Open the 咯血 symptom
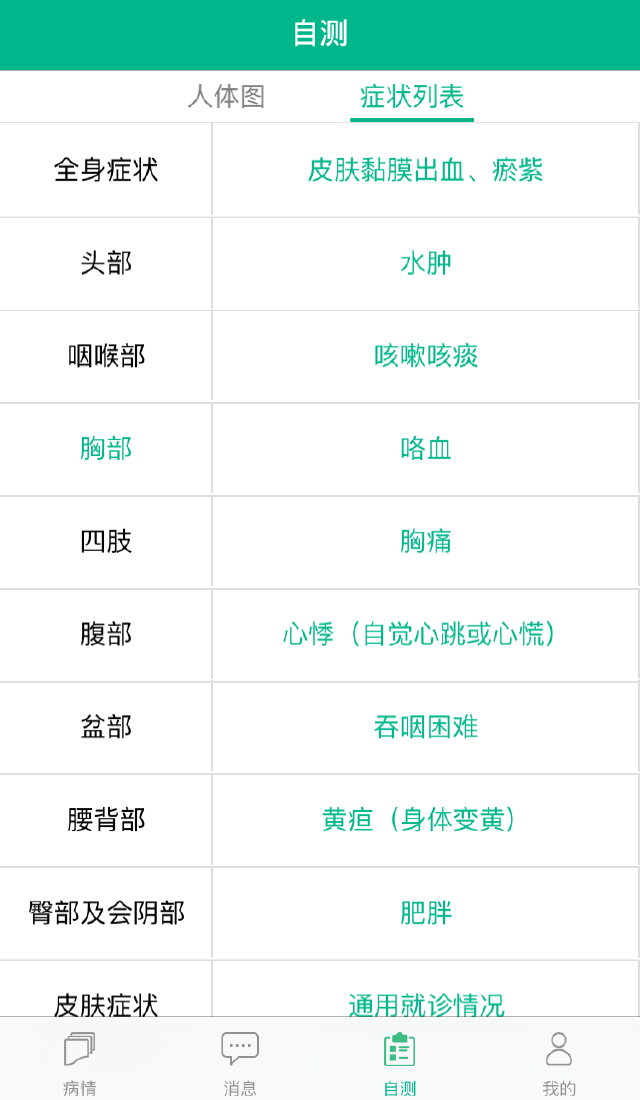This screenshot has height=1100, width=640. point(425,449)
